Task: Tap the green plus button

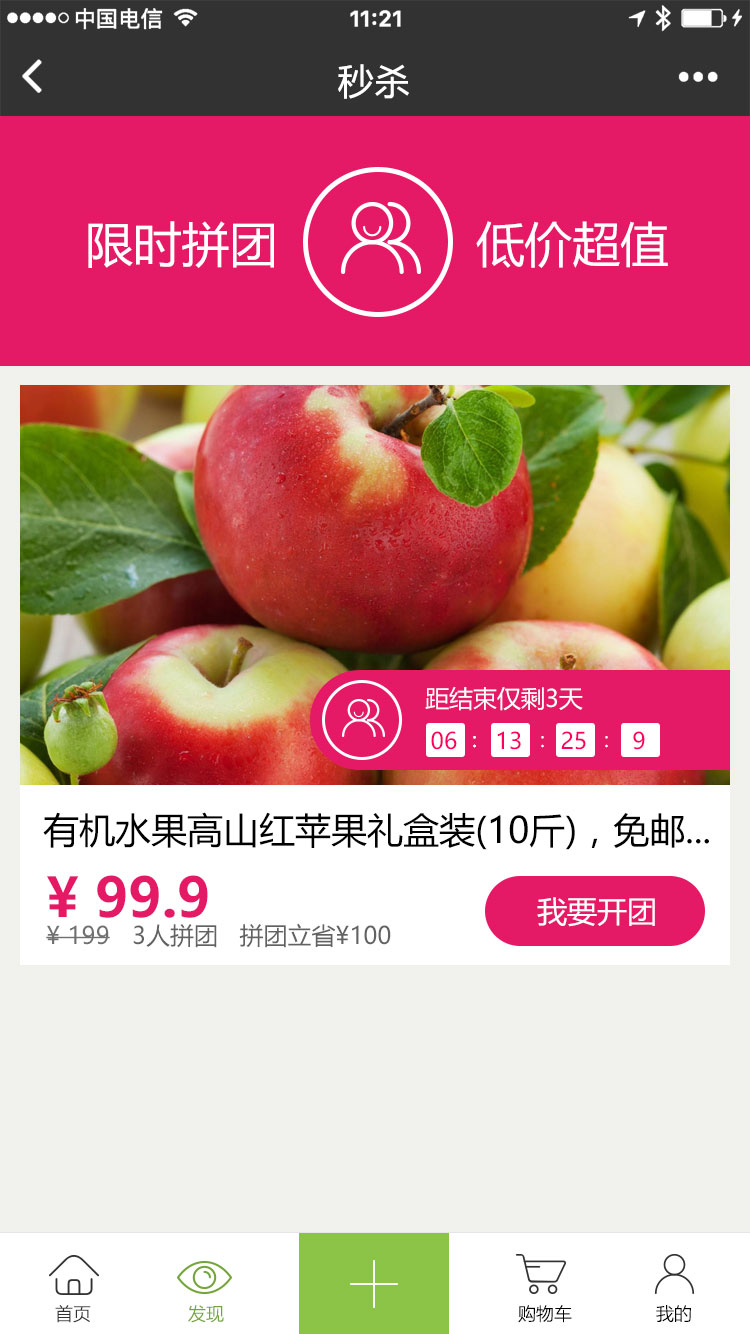Action: (x=374, y=1284)
